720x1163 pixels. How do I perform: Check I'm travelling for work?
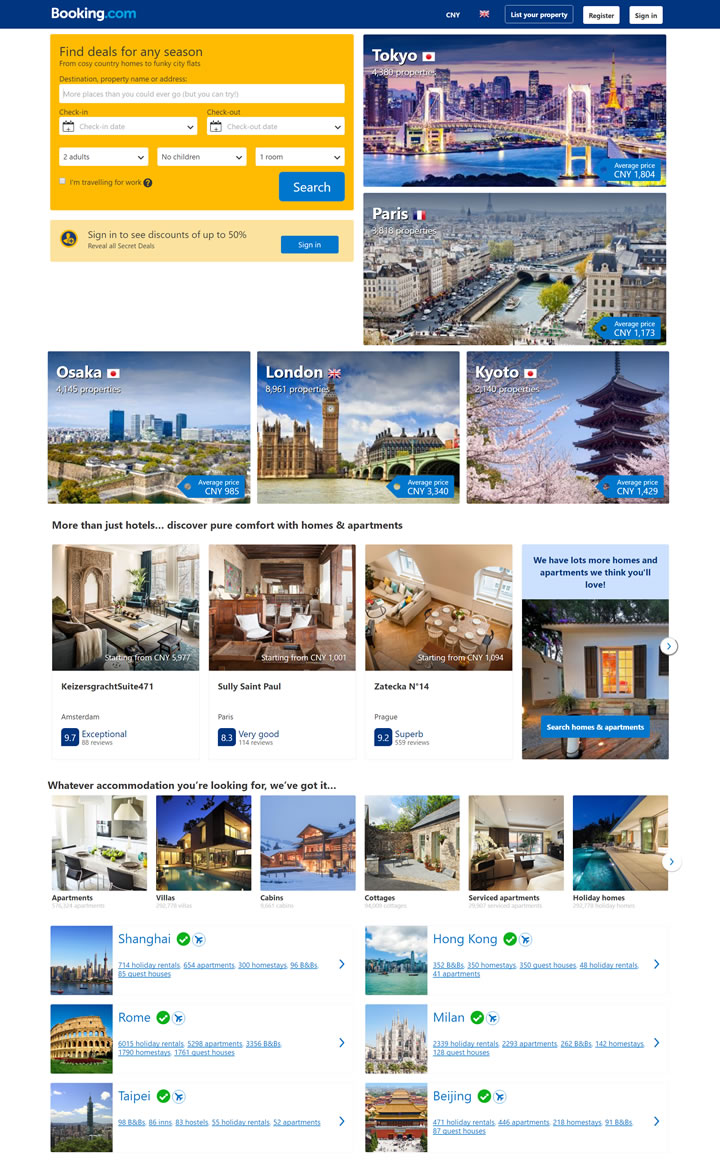click(63, 182)
